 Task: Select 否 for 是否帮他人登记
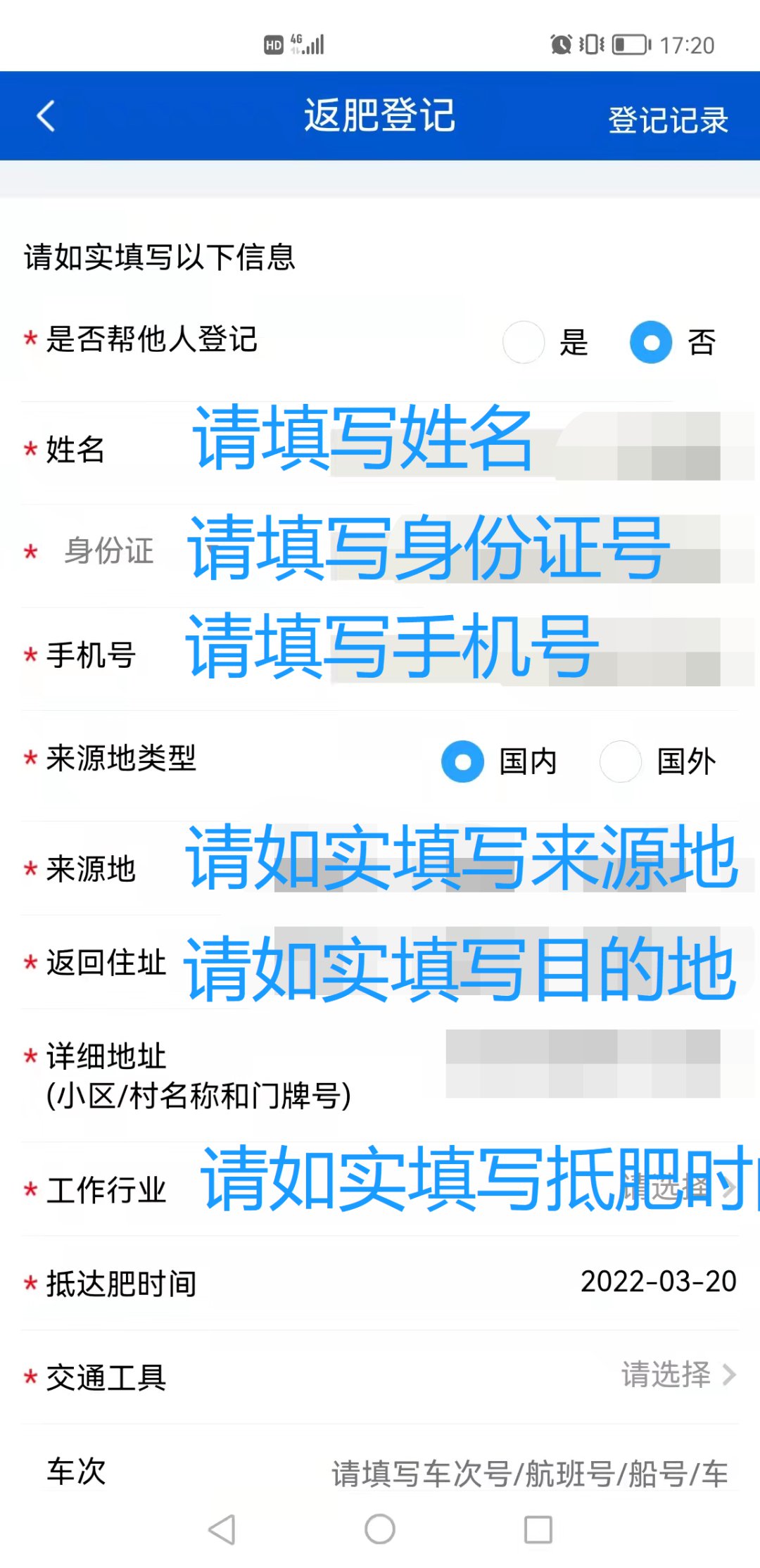(651, 342)
